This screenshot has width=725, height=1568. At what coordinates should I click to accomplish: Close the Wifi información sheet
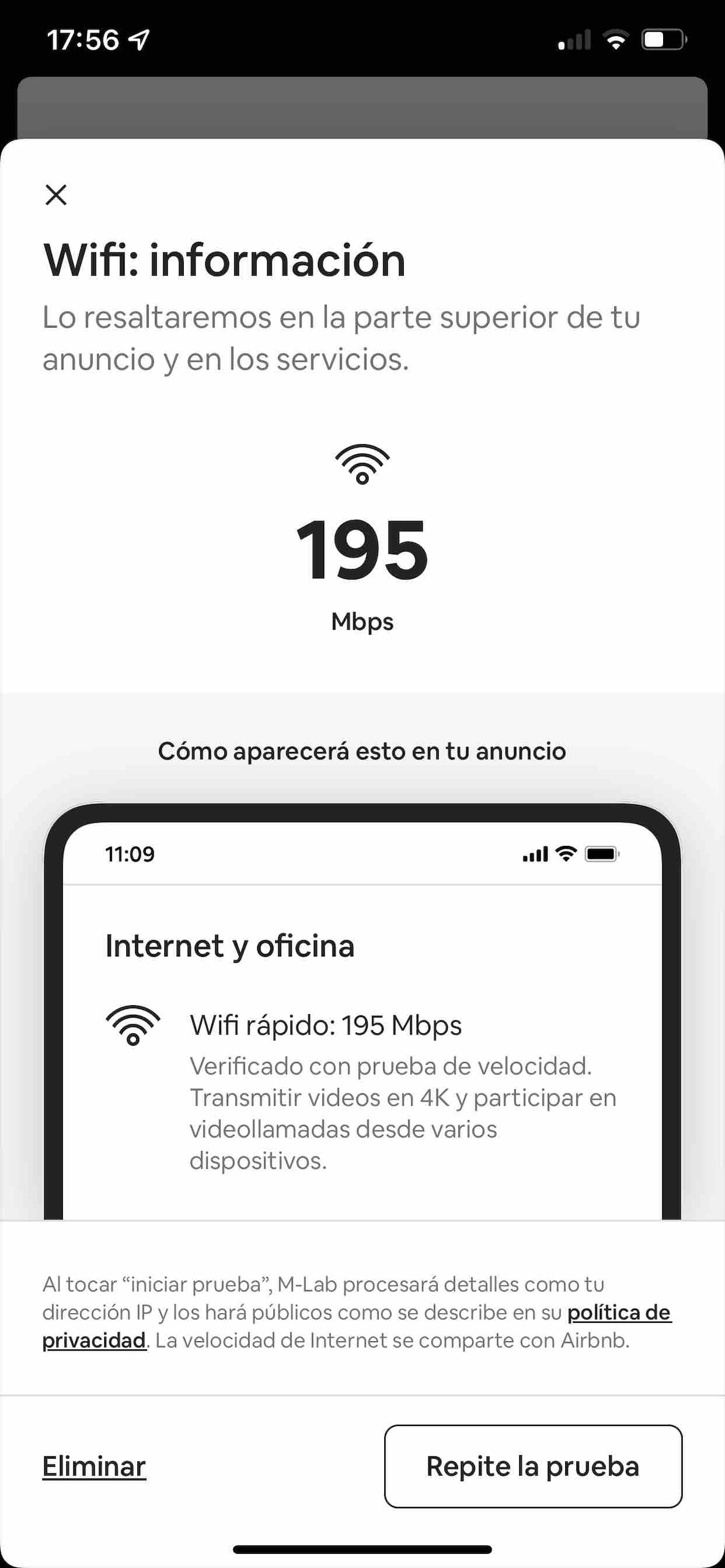click(x=56, y=195)
